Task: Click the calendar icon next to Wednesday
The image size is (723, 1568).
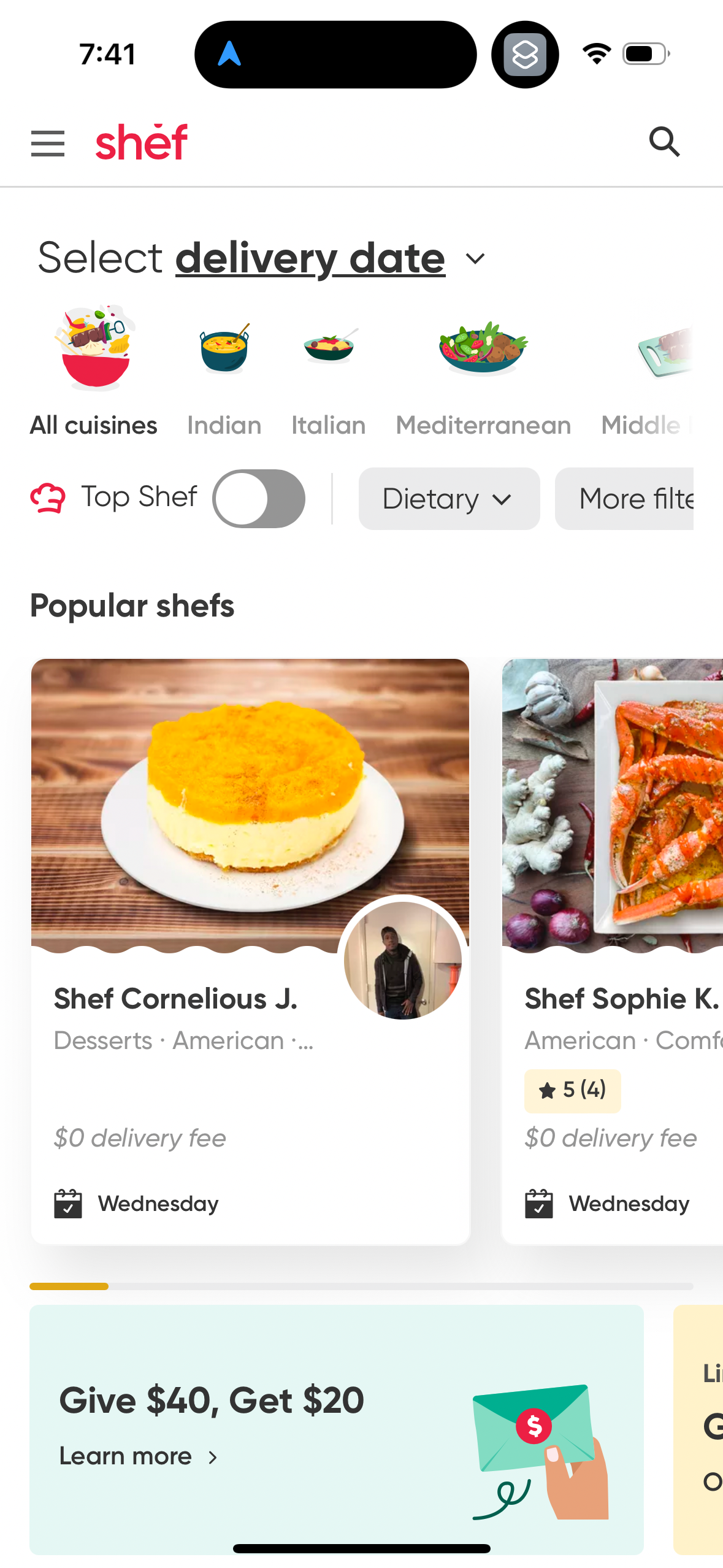Action: click(x=67, y=1203)
